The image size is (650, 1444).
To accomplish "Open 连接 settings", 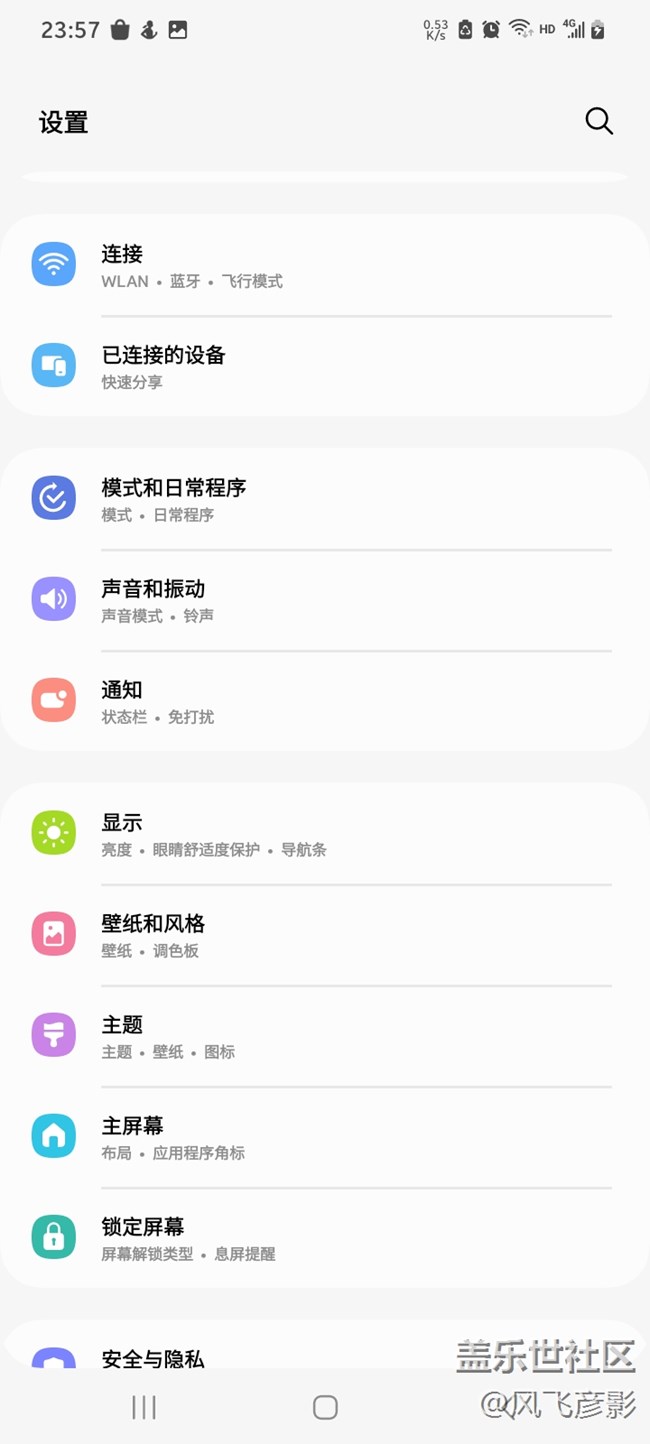I will tap(324, 266).
